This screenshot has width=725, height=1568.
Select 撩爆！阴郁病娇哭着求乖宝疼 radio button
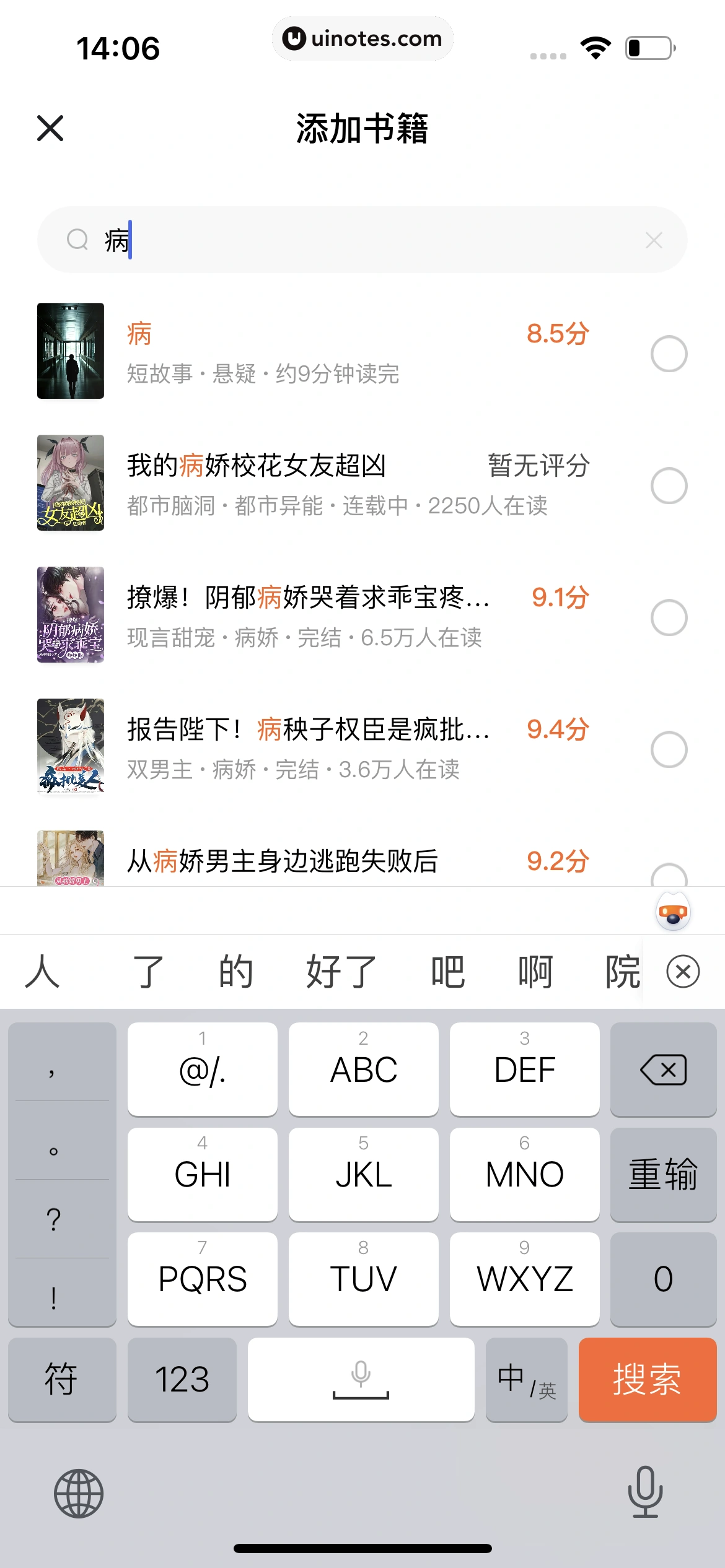click(669, 617)
